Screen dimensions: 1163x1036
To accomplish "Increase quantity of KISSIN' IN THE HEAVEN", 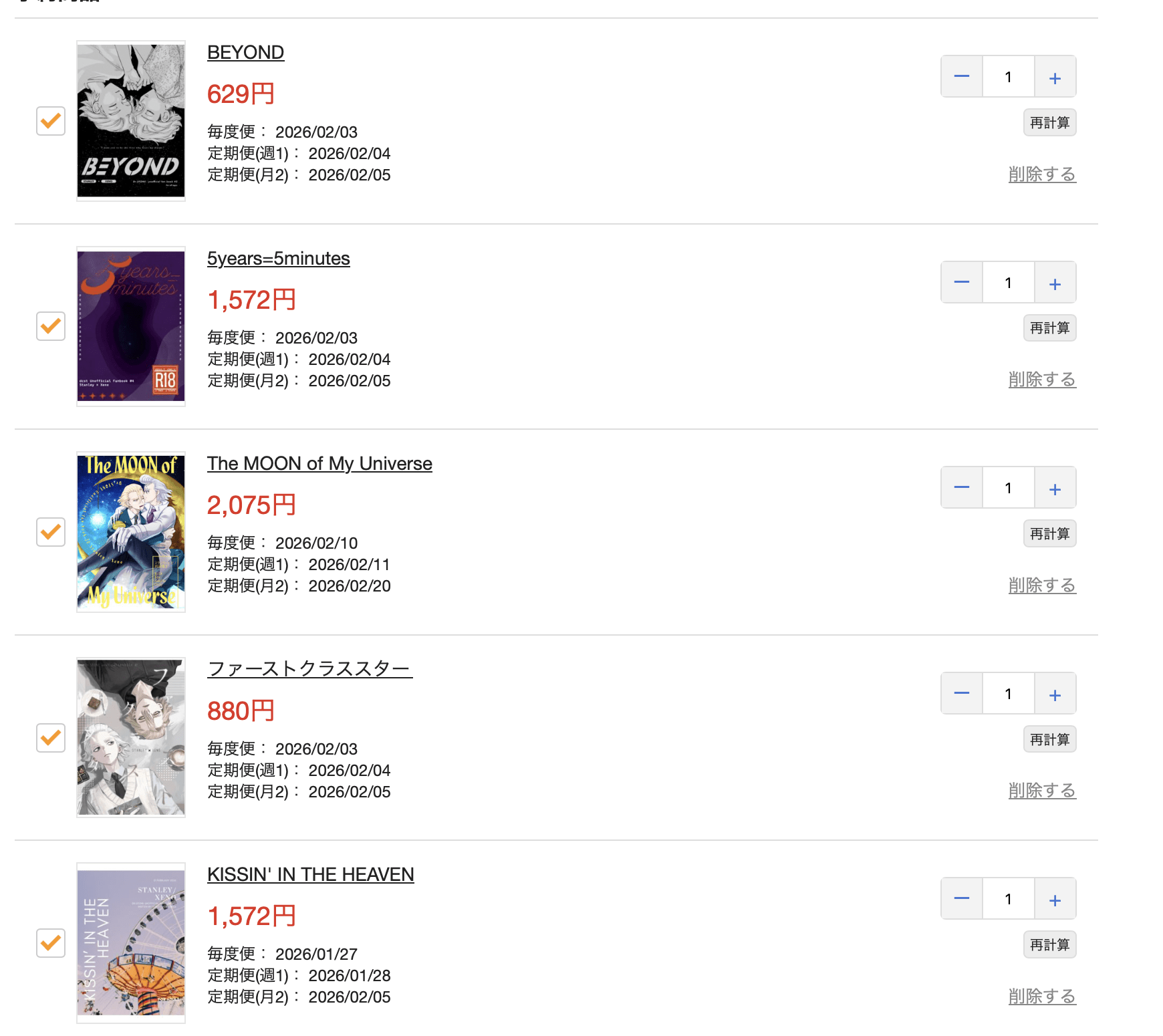I will point(1055,900).
